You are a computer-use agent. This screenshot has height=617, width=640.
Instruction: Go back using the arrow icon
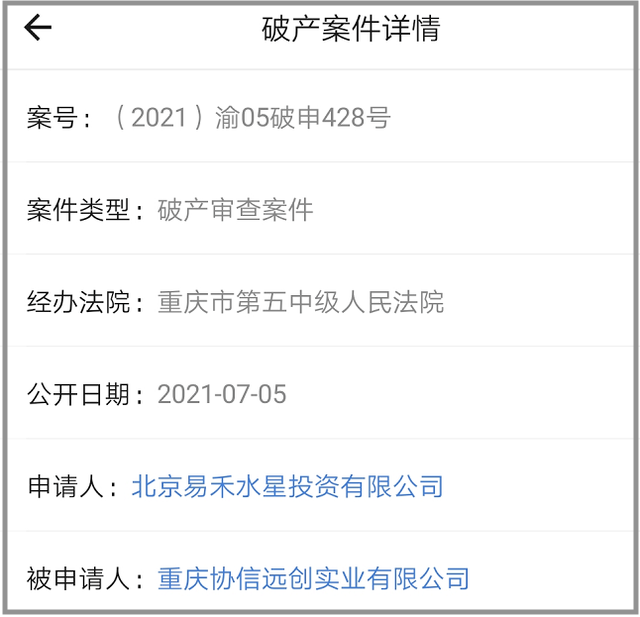[38, 27]
